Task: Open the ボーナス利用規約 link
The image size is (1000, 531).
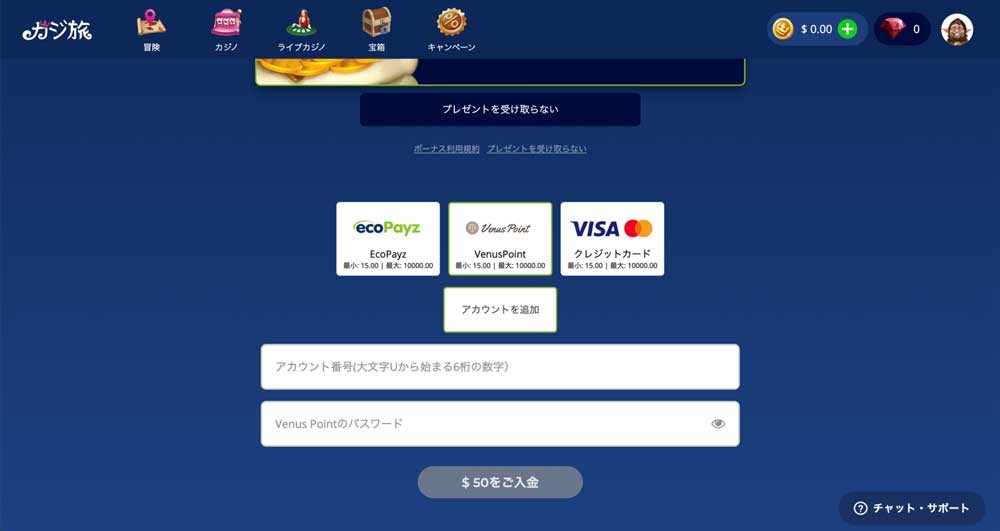Action: (x=447, y=149)
